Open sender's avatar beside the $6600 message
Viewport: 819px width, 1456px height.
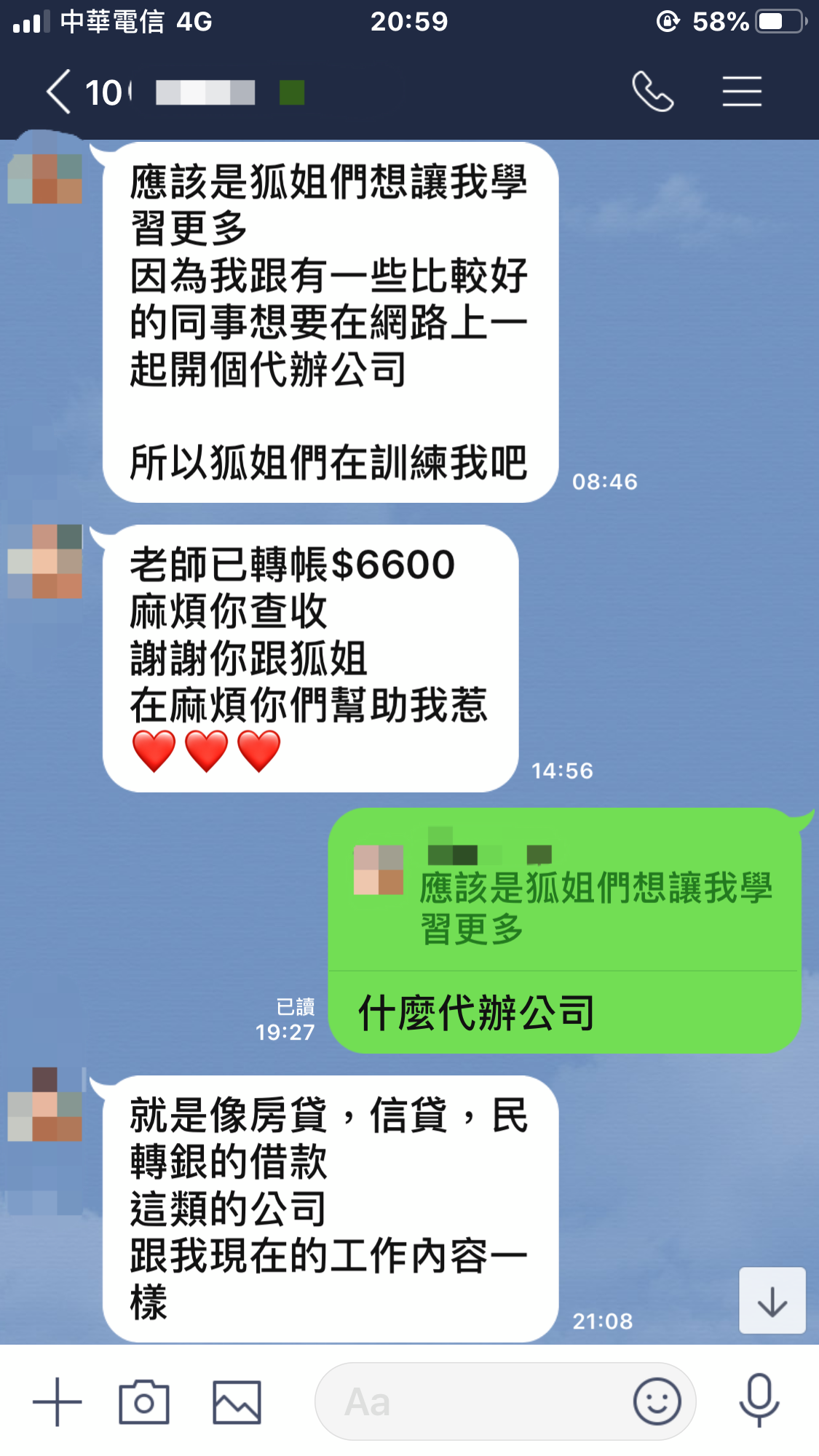(45, 561)
